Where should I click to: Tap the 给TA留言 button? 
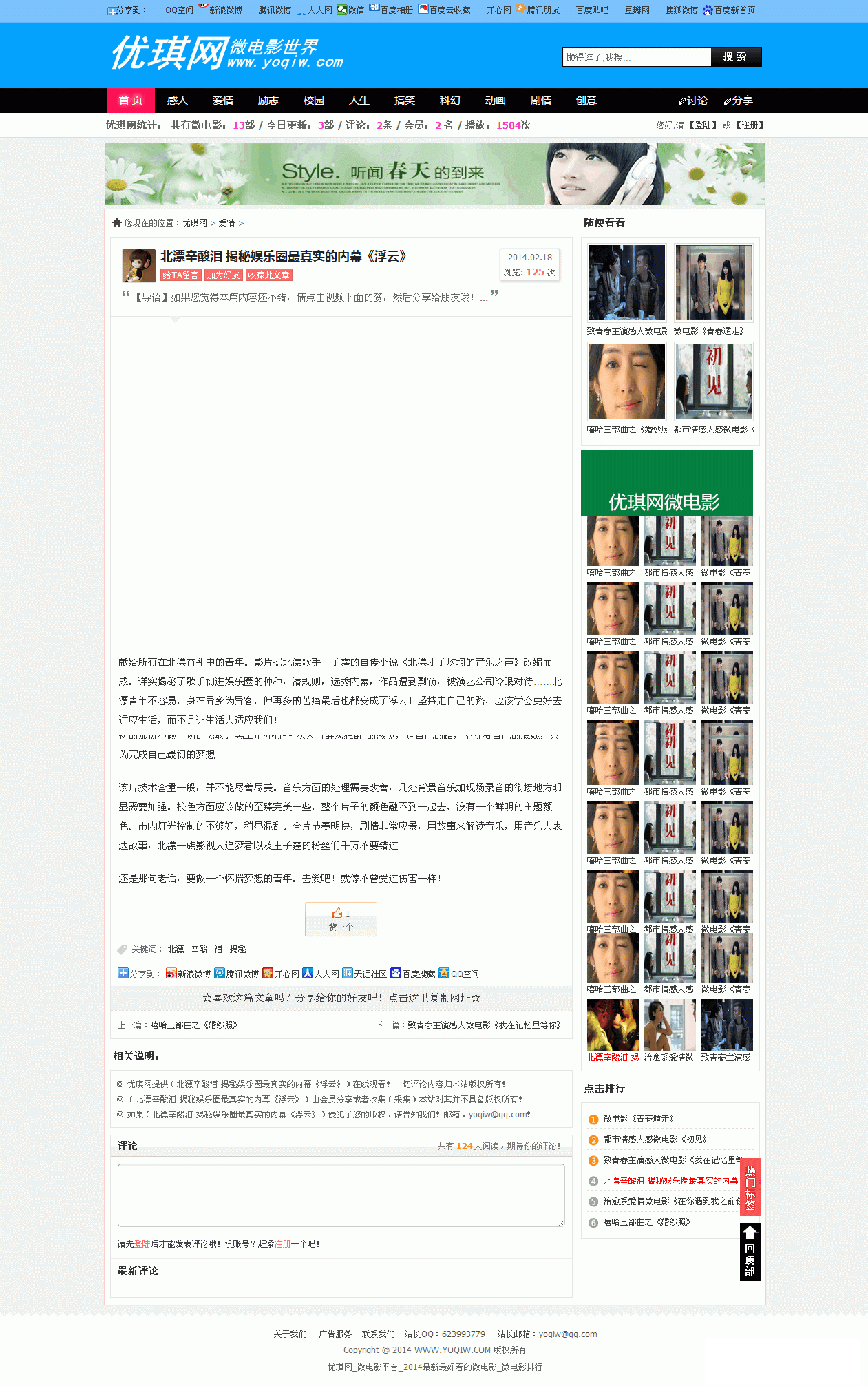coord(180,275)
